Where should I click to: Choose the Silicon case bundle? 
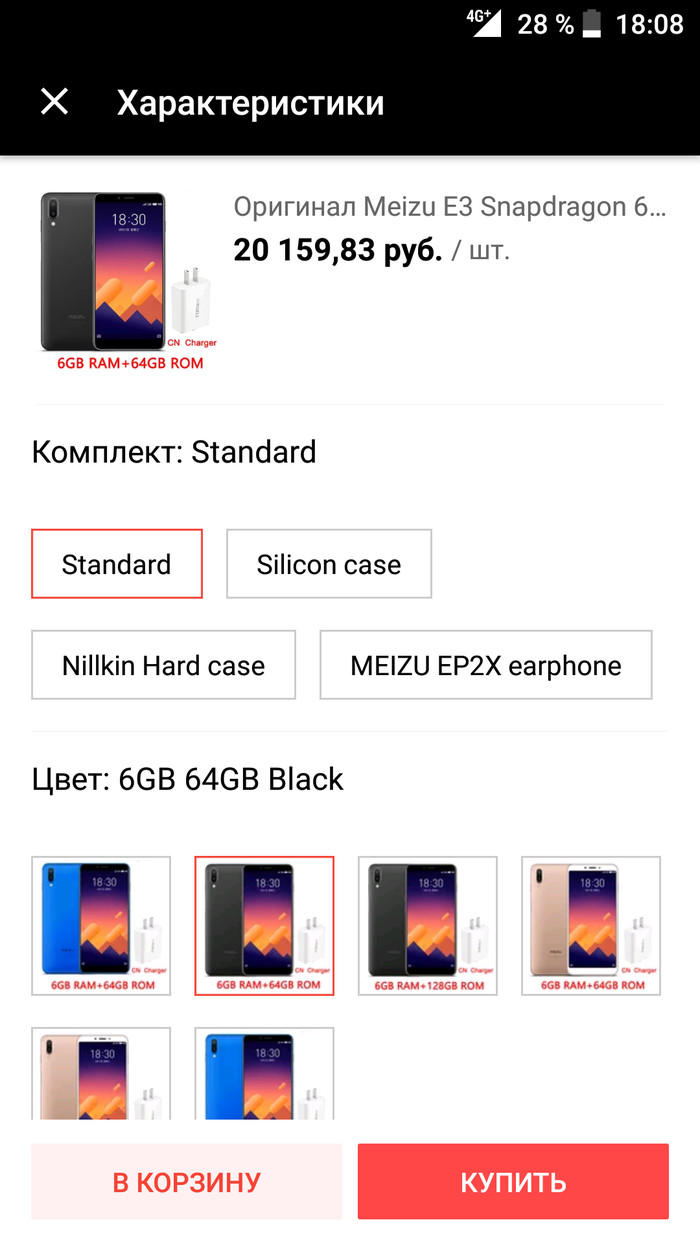click(329, 564)
